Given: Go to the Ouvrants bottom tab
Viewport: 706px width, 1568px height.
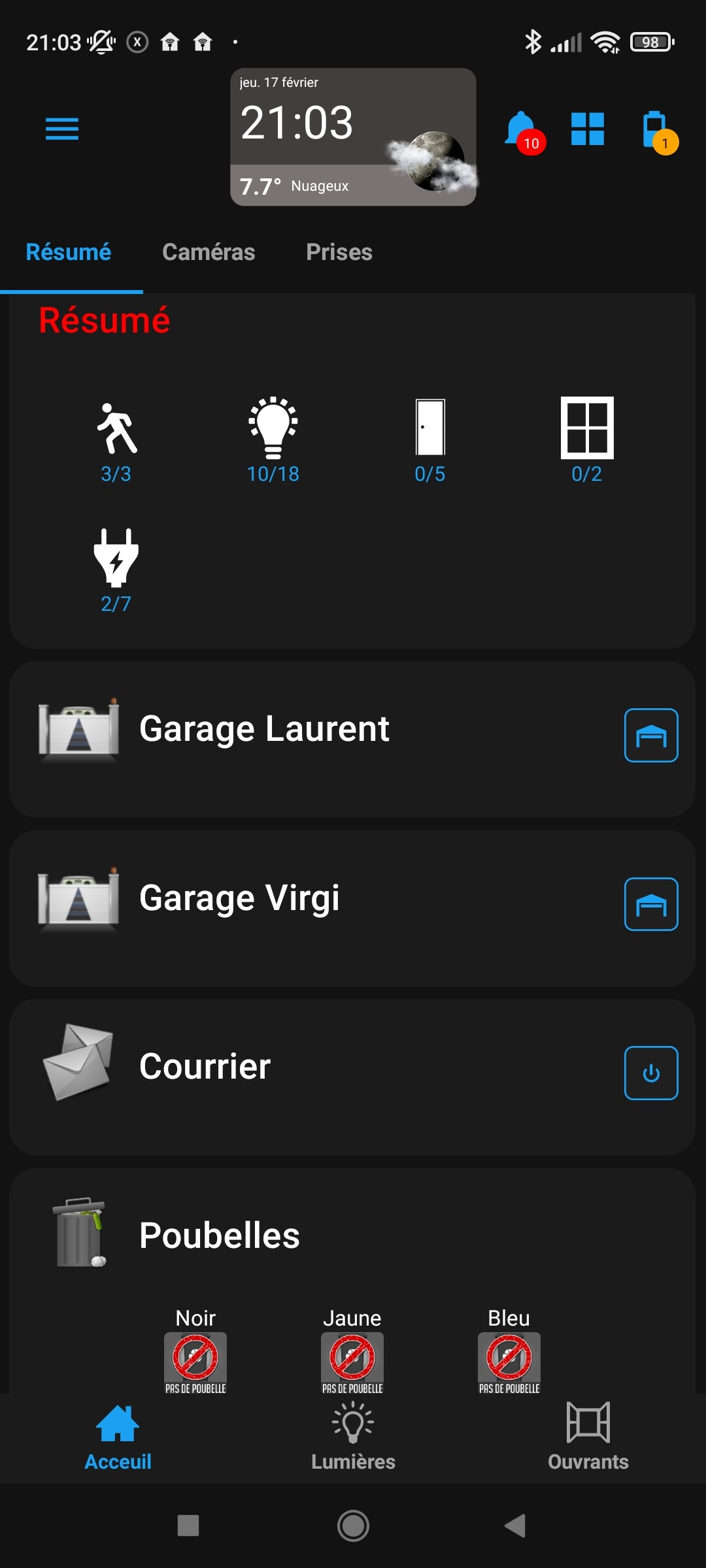Looking at the screenshot, I should click(x=588, y=1438).
